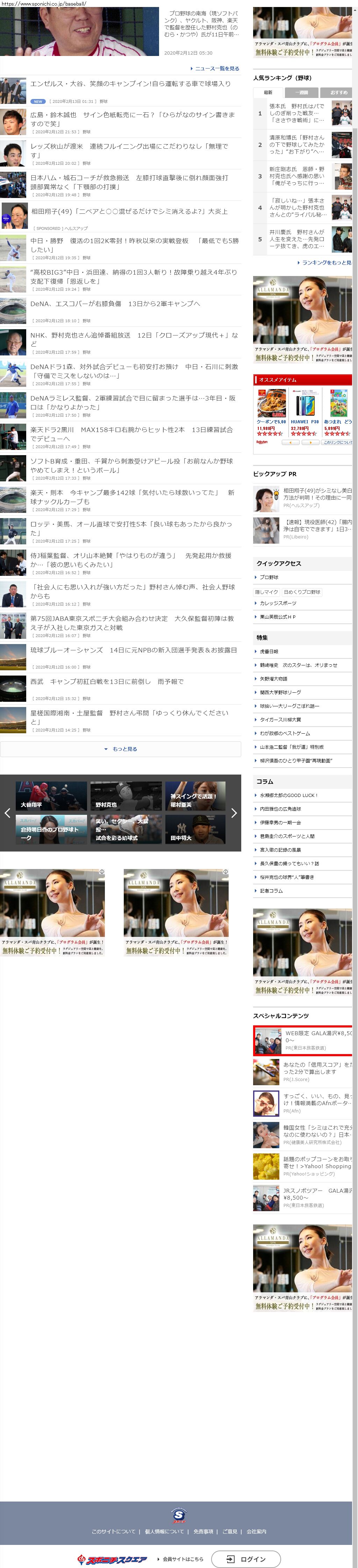
Task: Show previous carousel slide with left arrow
Action: 7,813
